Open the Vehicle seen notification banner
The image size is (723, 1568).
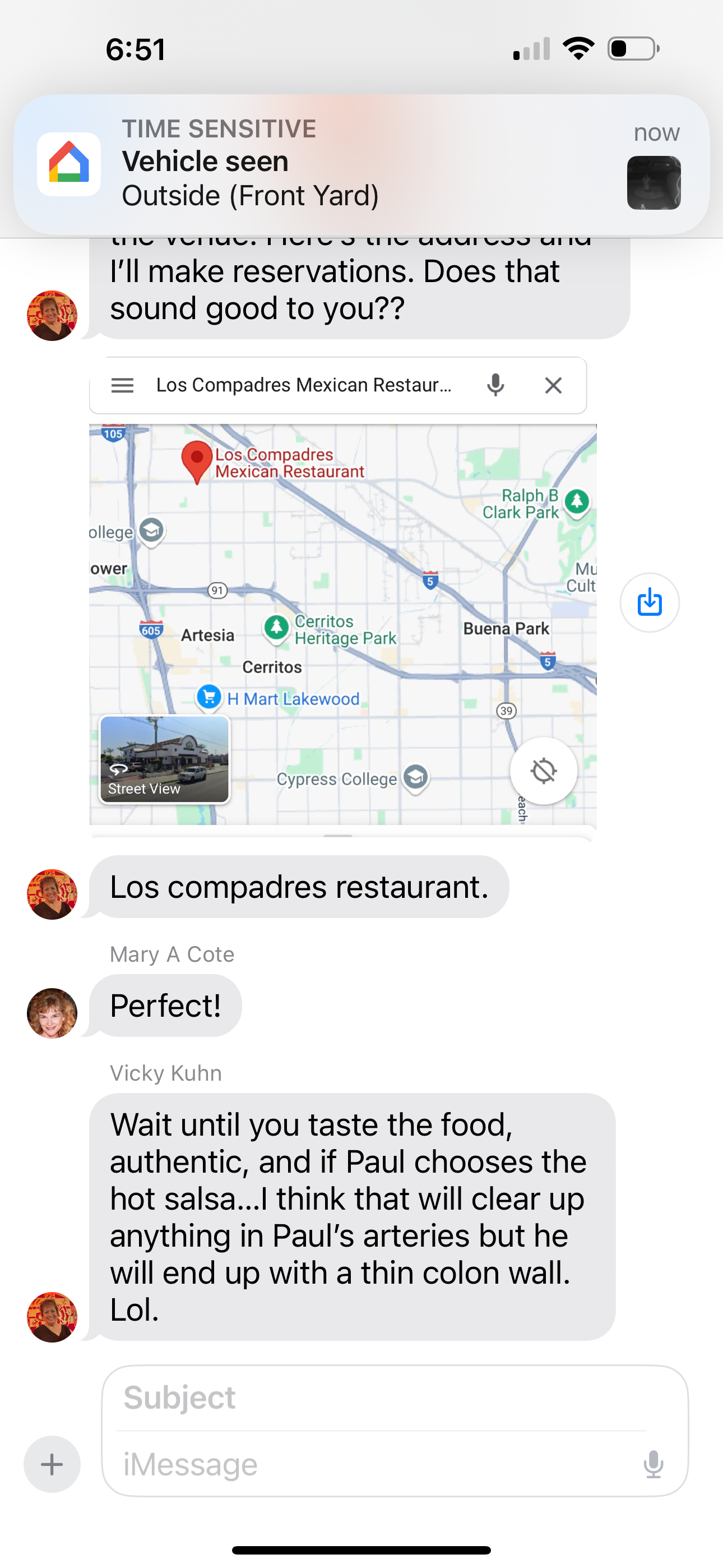[x=361, y=164]
